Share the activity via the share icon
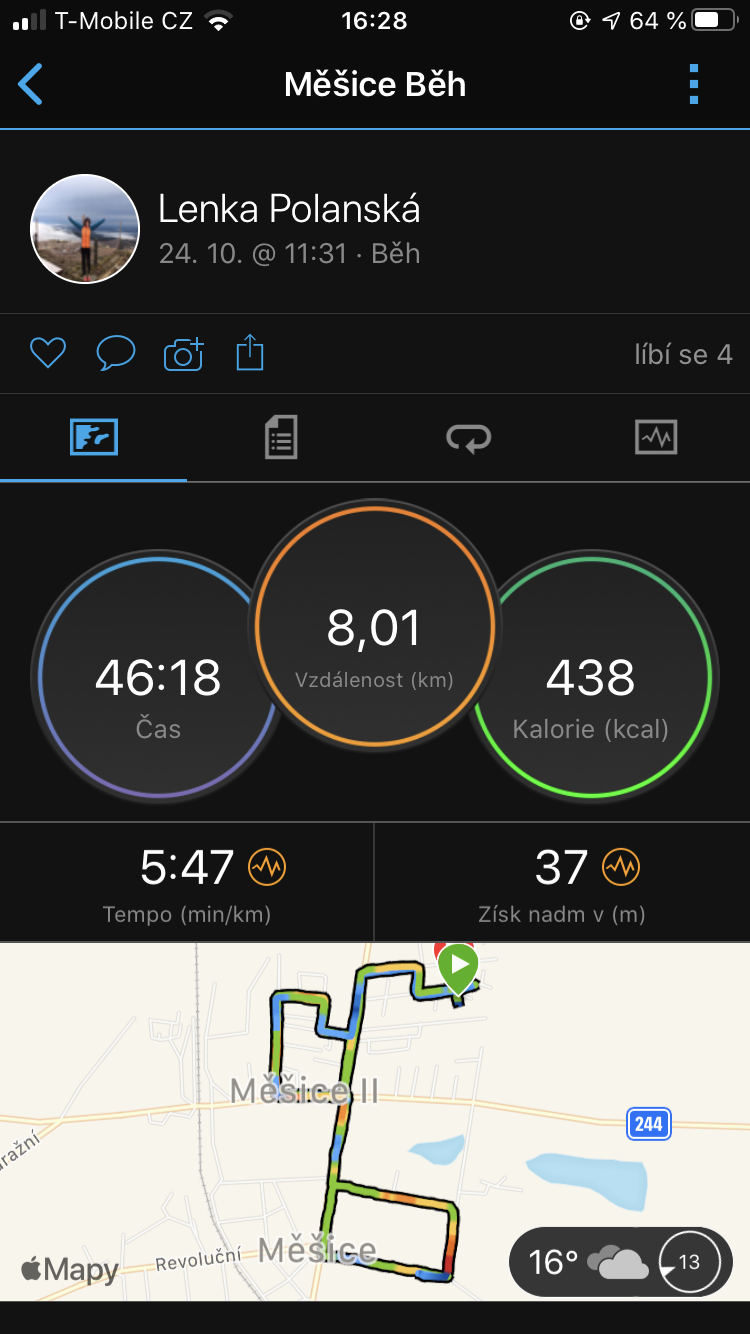Image resolution: width=750 pixels, height=1334 pixels. coord(250,353)
